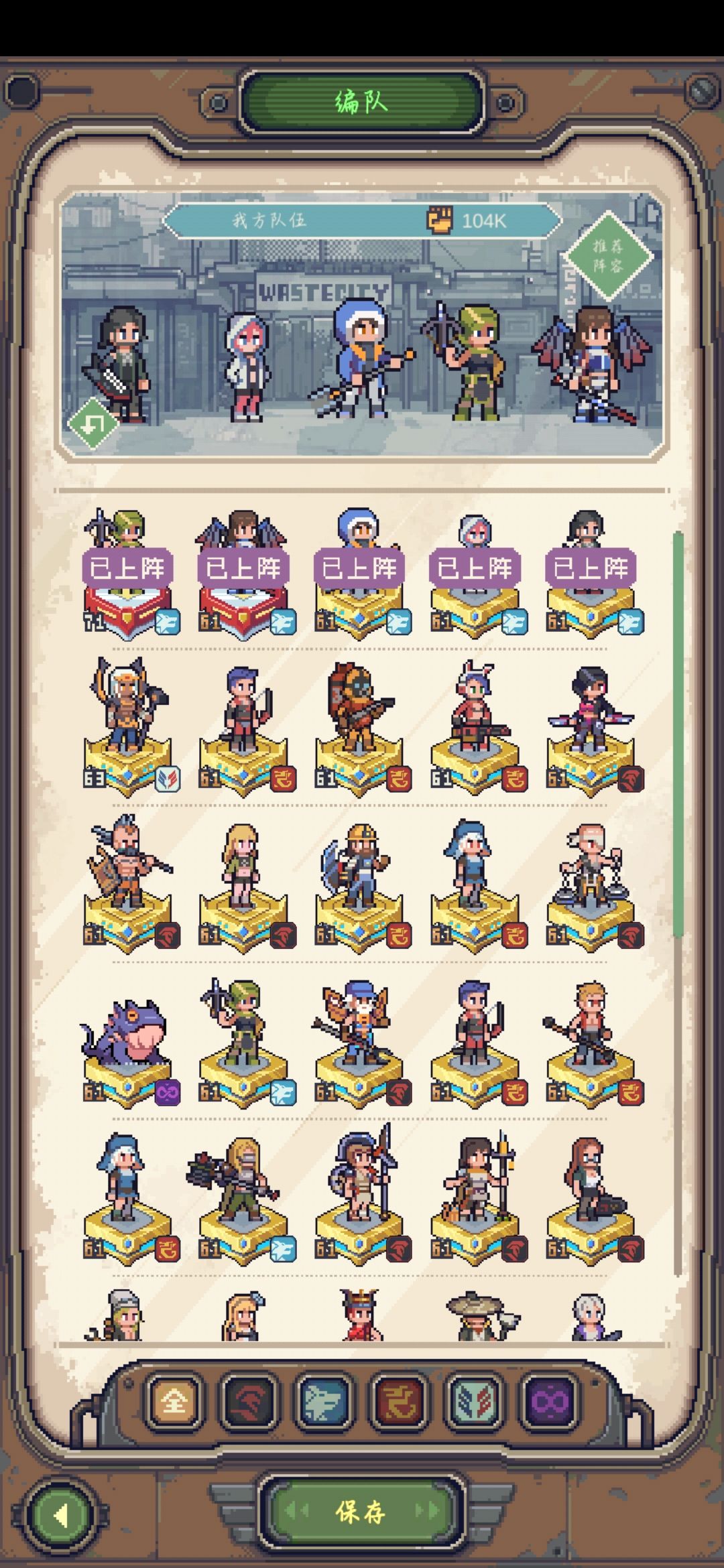Tap the green swap icon on the team banner
724x1568 pixels.
(93, 424)
